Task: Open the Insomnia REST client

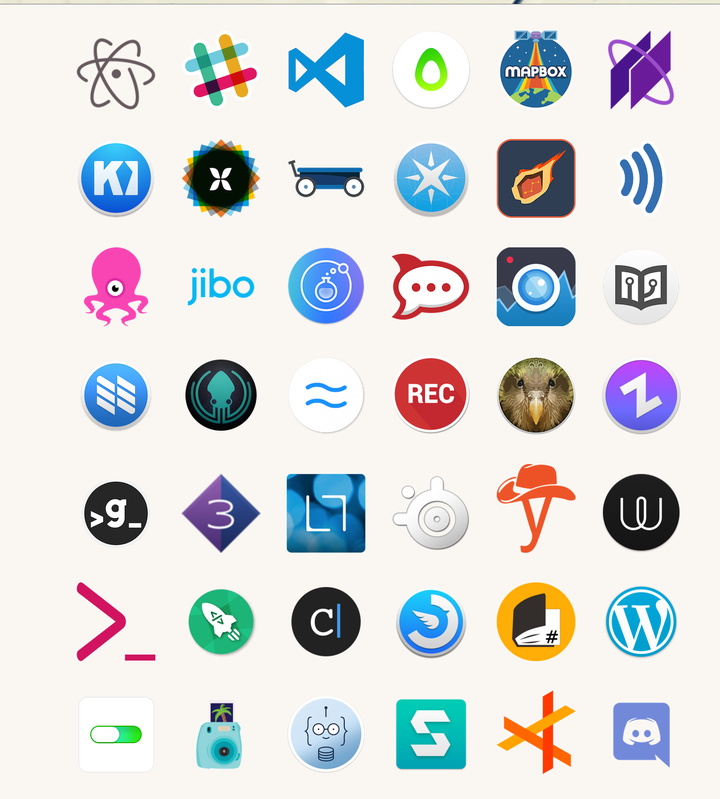Action: click(325, 285)
